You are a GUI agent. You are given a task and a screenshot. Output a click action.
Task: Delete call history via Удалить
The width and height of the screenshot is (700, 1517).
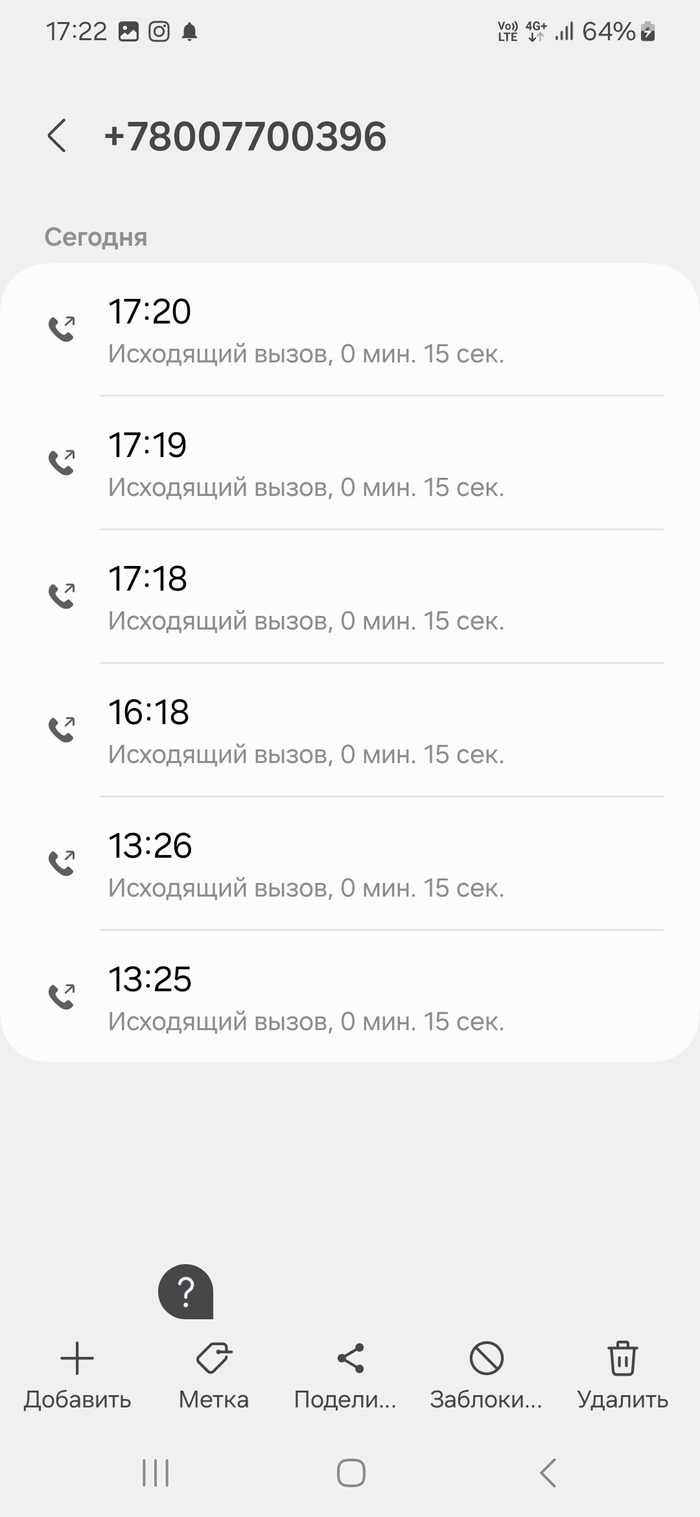pos(622,1375)
